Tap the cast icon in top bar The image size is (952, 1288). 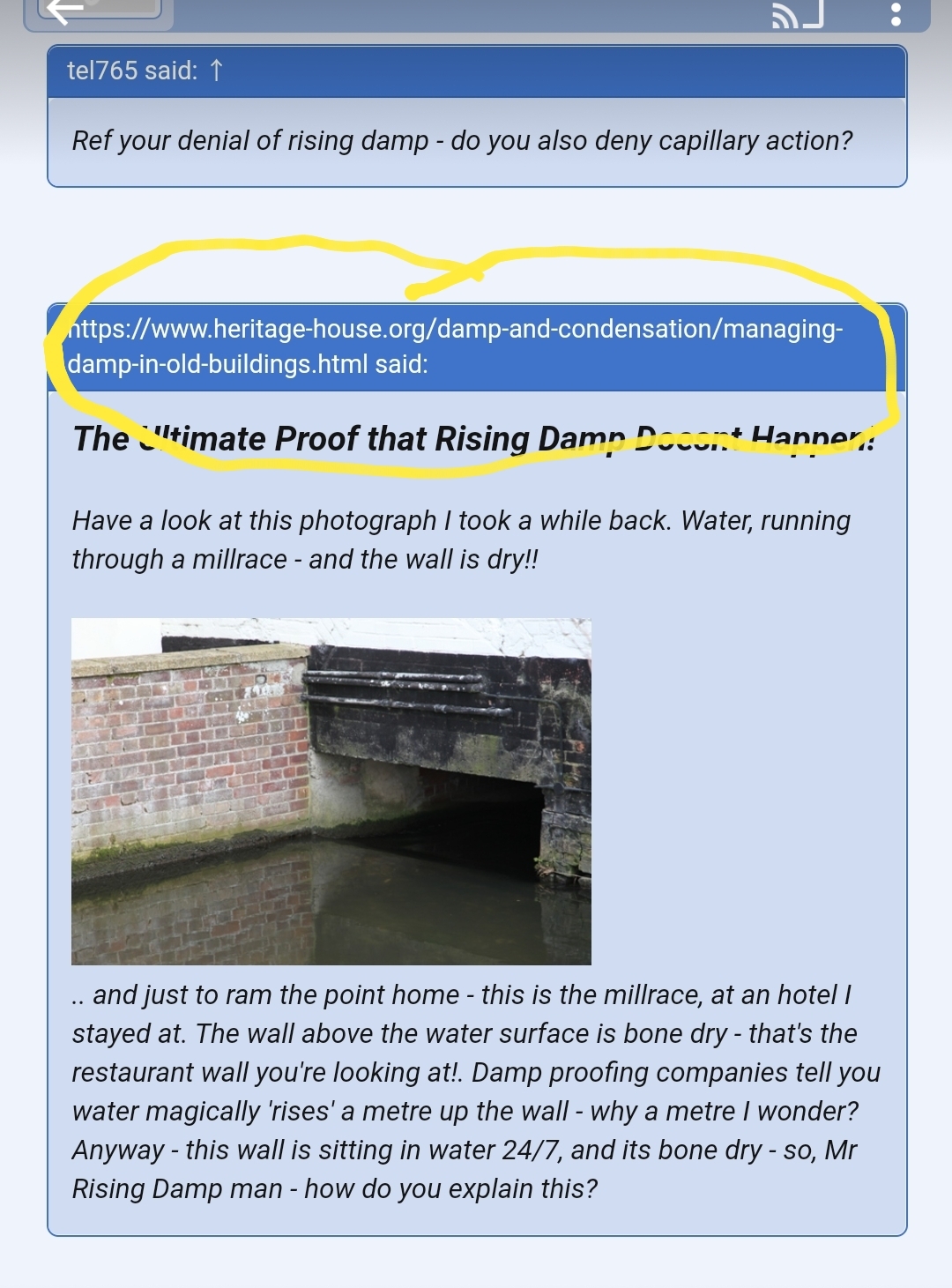coord(797,14)
